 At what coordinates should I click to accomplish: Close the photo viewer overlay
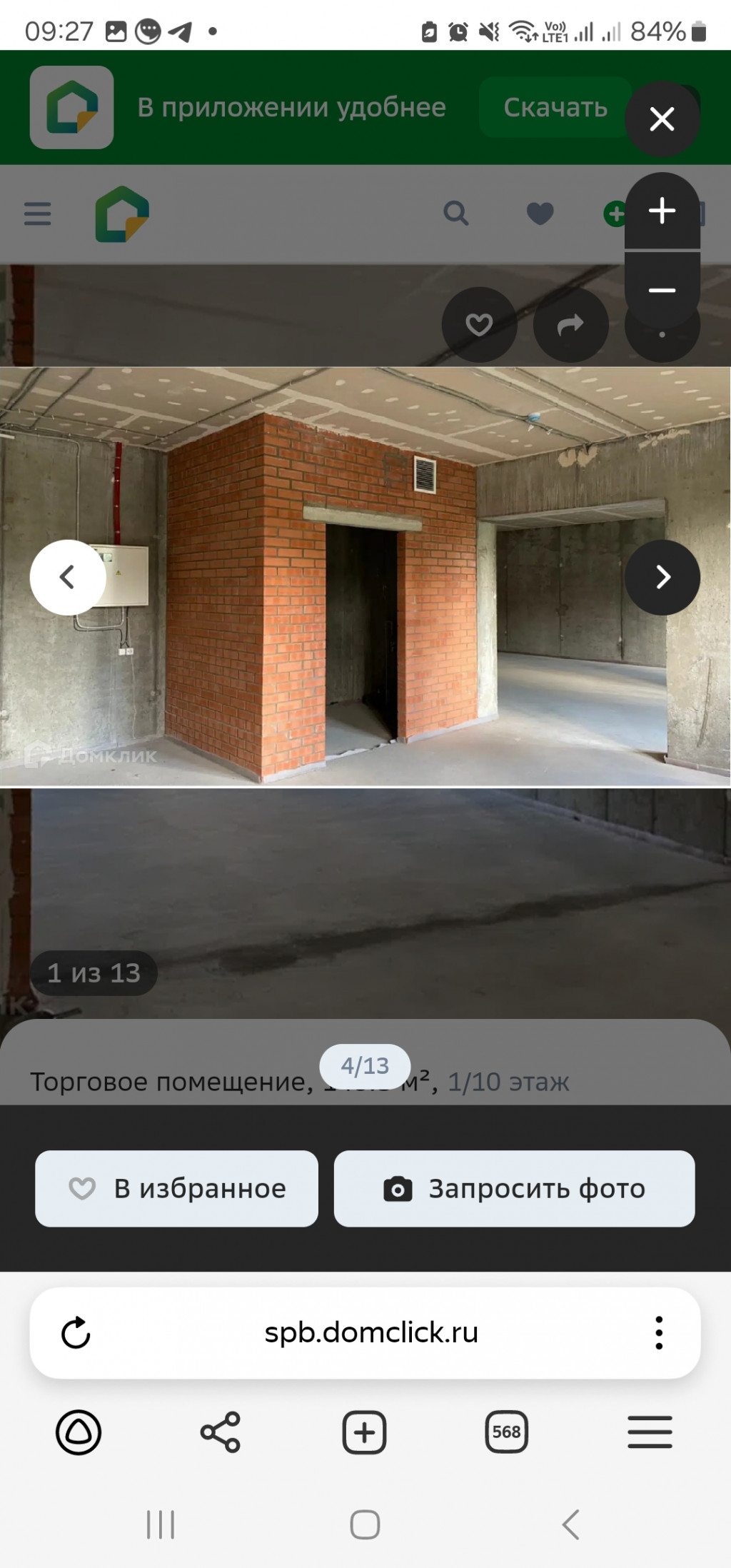tap(662, 119)
